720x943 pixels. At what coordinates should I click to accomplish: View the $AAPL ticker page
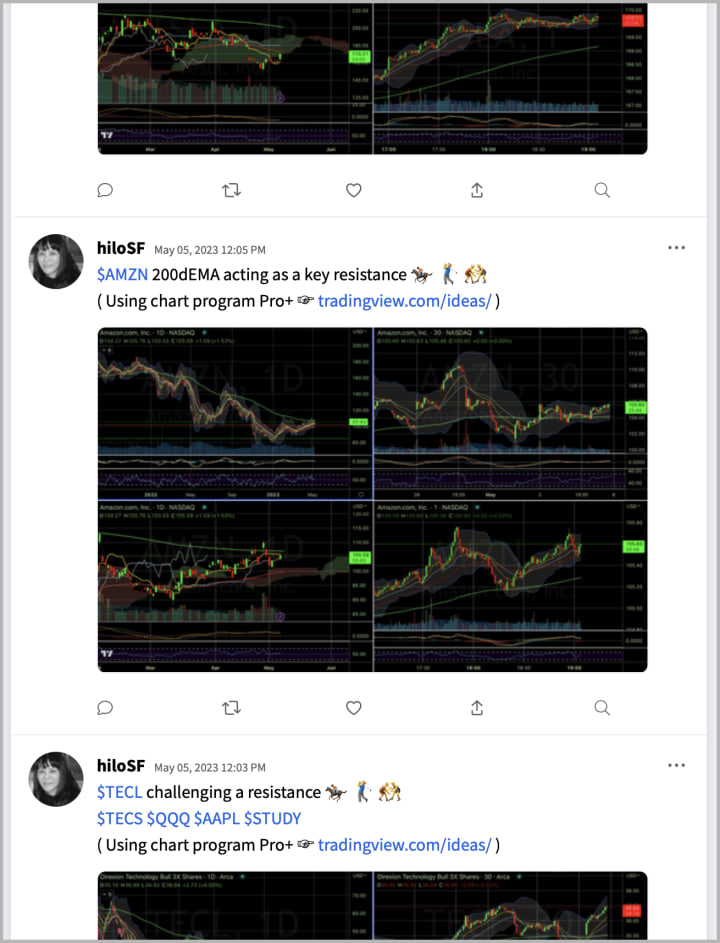(x=216, y=819)
